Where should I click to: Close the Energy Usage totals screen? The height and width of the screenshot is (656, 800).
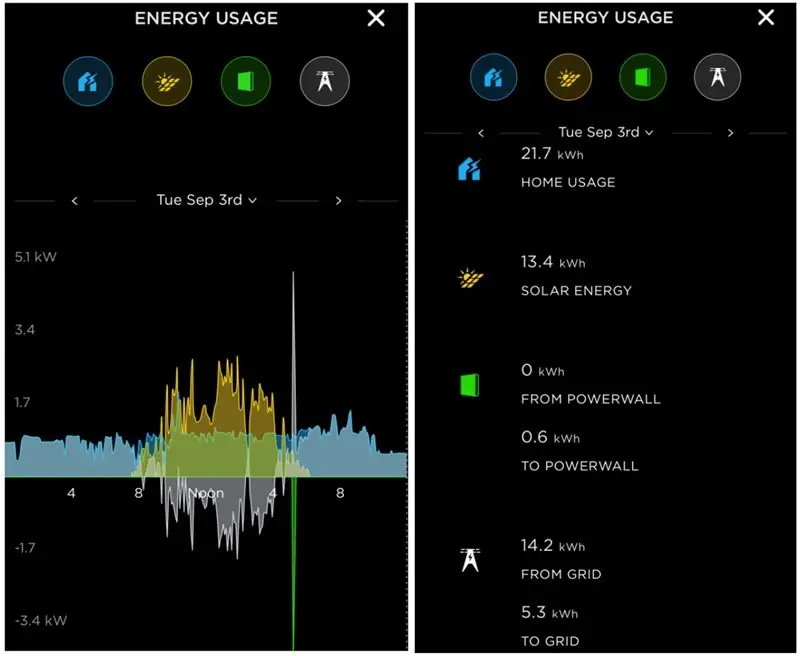766,17
